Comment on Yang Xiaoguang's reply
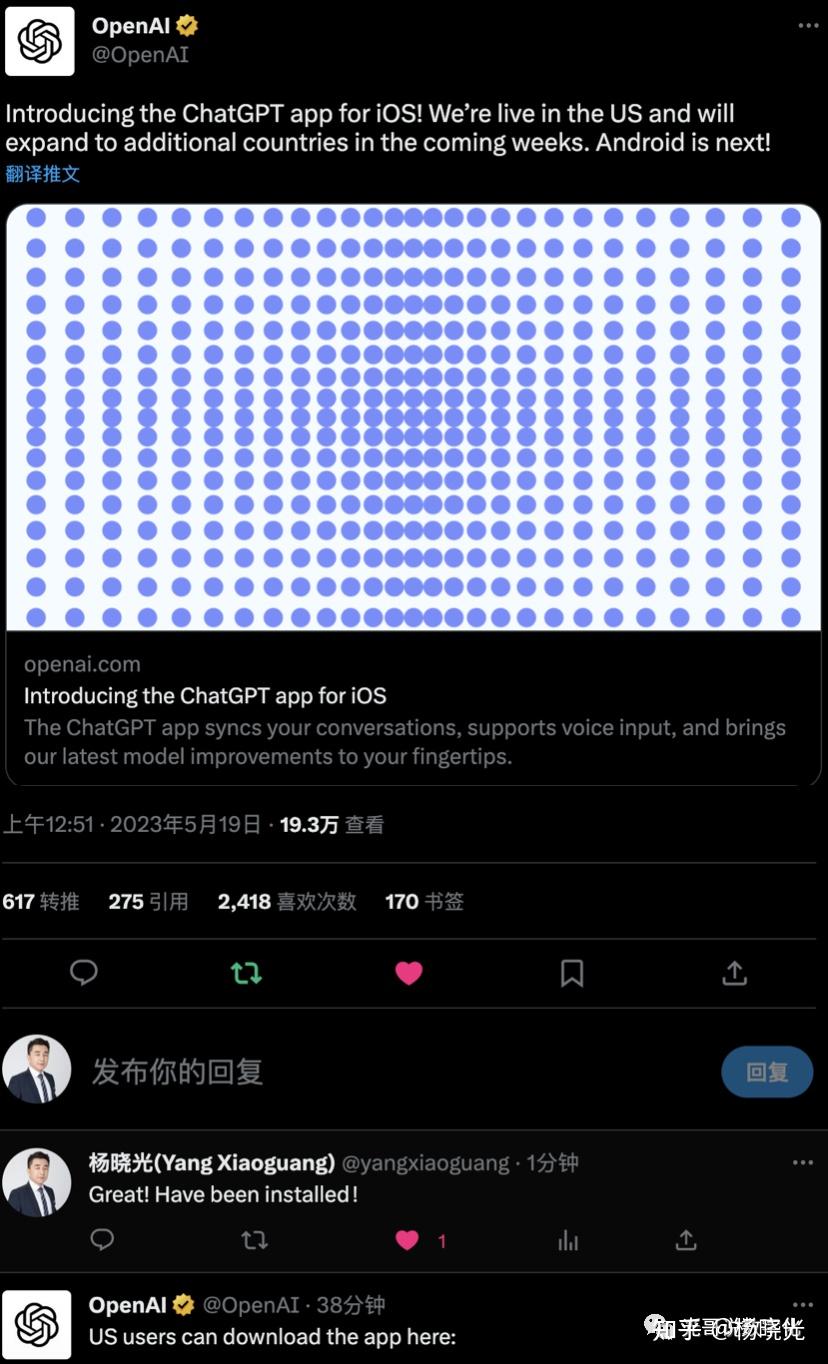 (x=103, y=1241)
